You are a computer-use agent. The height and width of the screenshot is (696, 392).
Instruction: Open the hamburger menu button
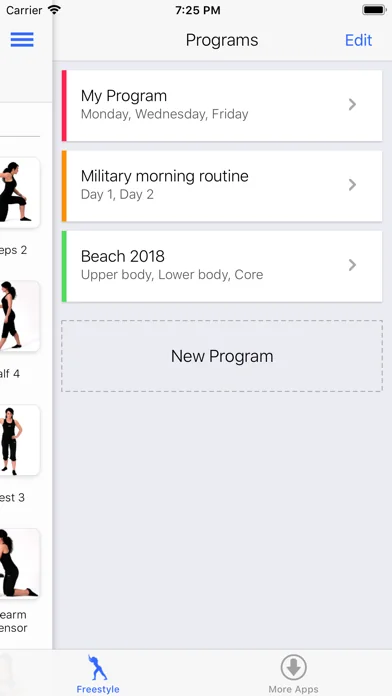[22, 40]
